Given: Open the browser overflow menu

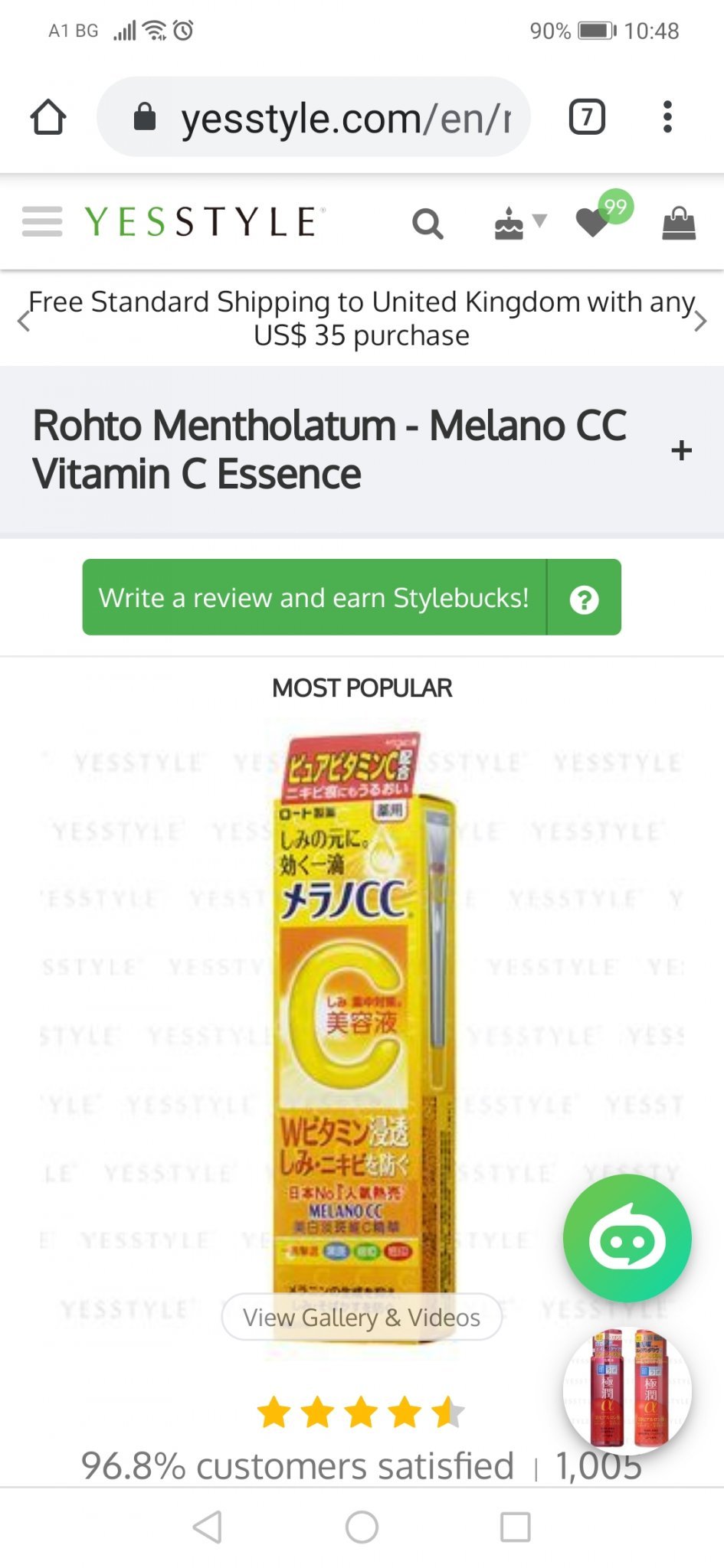Looking at the screenshot, I should (667, 117).
